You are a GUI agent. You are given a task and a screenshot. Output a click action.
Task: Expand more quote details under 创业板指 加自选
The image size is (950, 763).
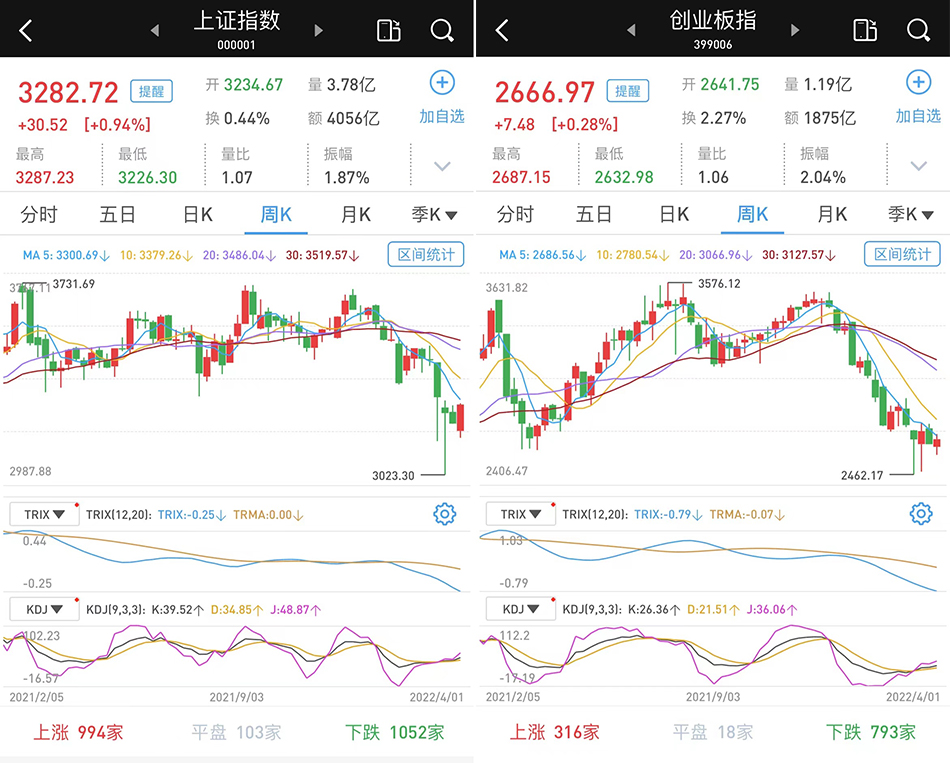[917, 166]
